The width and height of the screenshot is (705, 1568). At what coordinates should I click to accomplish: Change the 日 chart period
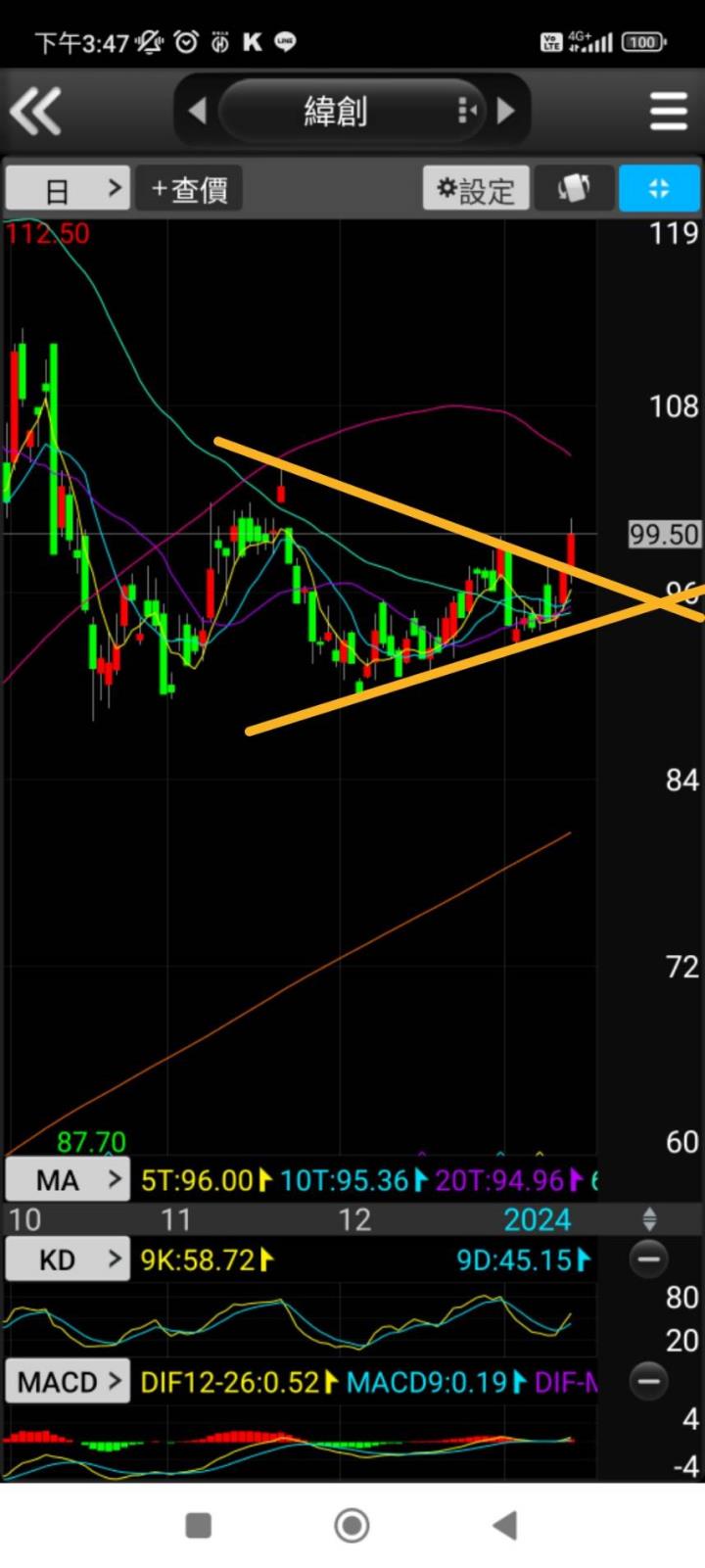pyautogui.click(x=67, y=189)
